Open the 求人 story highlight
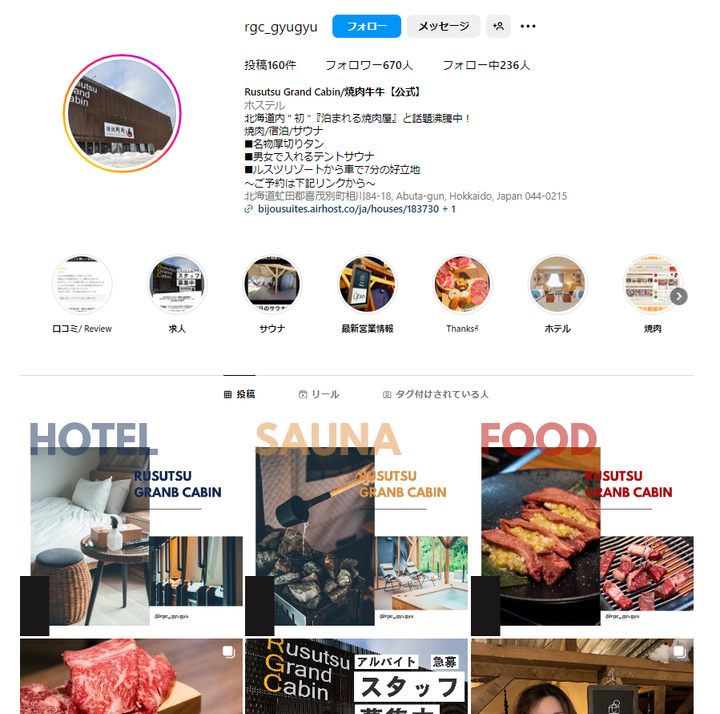The width and height of the screenshot is (720, 714). click(177, 284)
